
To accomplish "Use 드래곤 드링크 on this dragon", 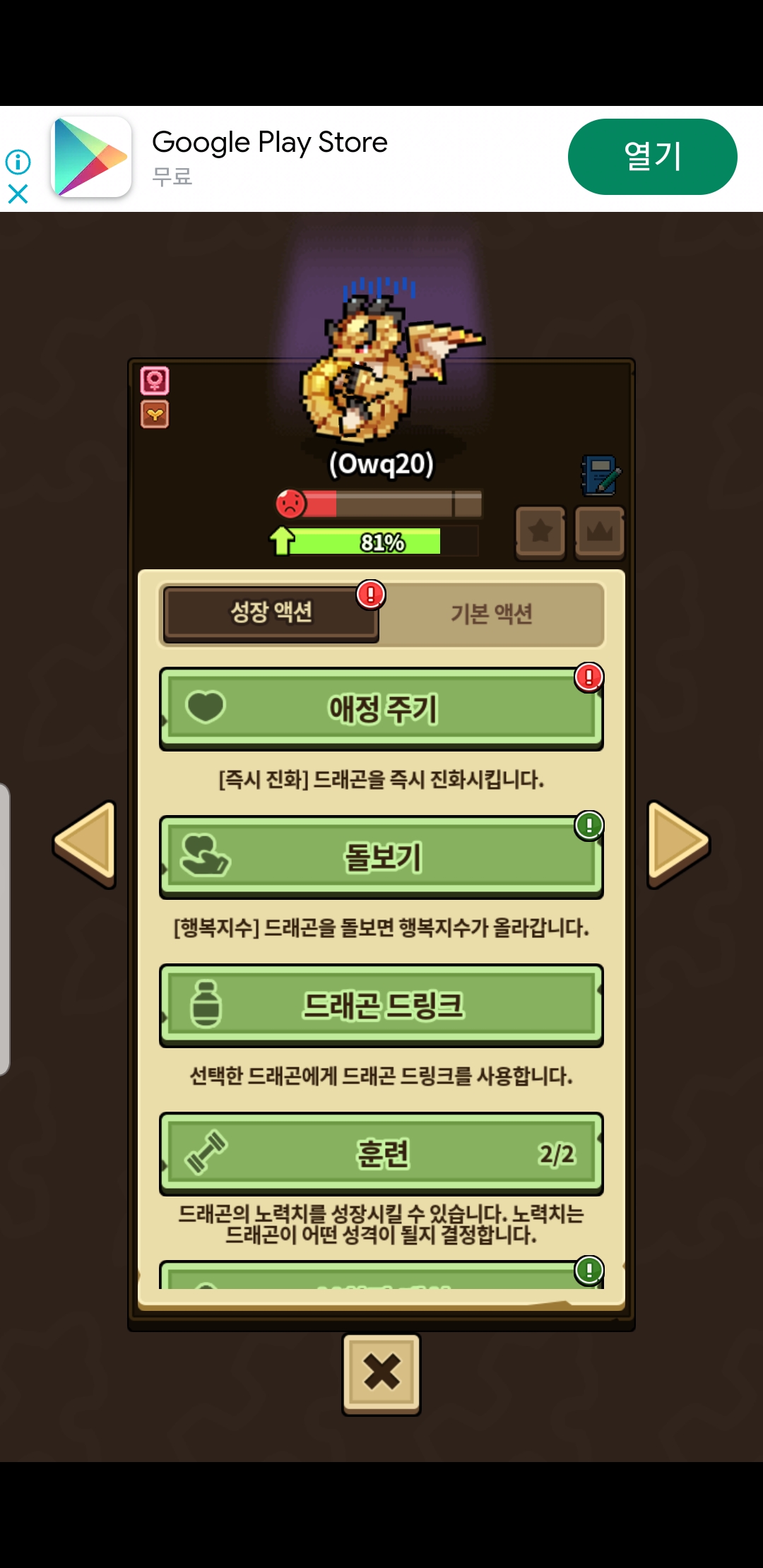I will tap(381, 1005).
